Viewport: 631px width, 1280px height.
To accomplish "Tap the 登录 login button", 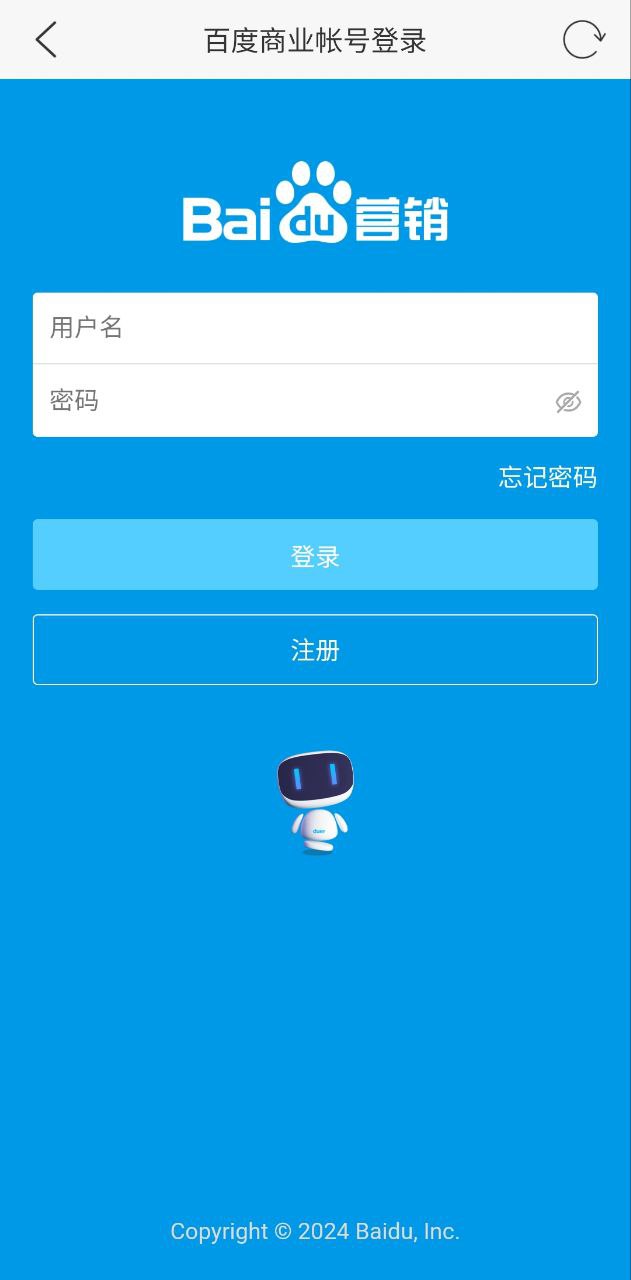I will pos(315,555).
